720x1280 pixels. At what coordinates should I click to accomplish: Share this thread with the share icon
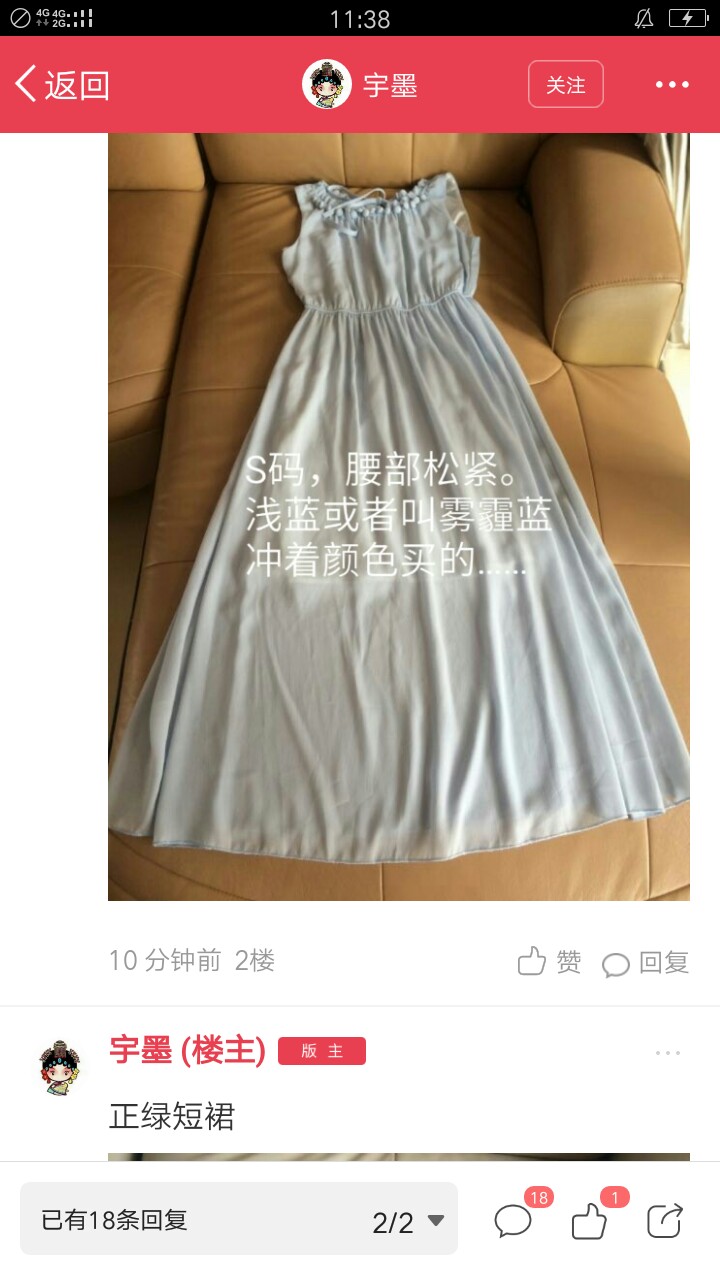[x=665, y=1220]
